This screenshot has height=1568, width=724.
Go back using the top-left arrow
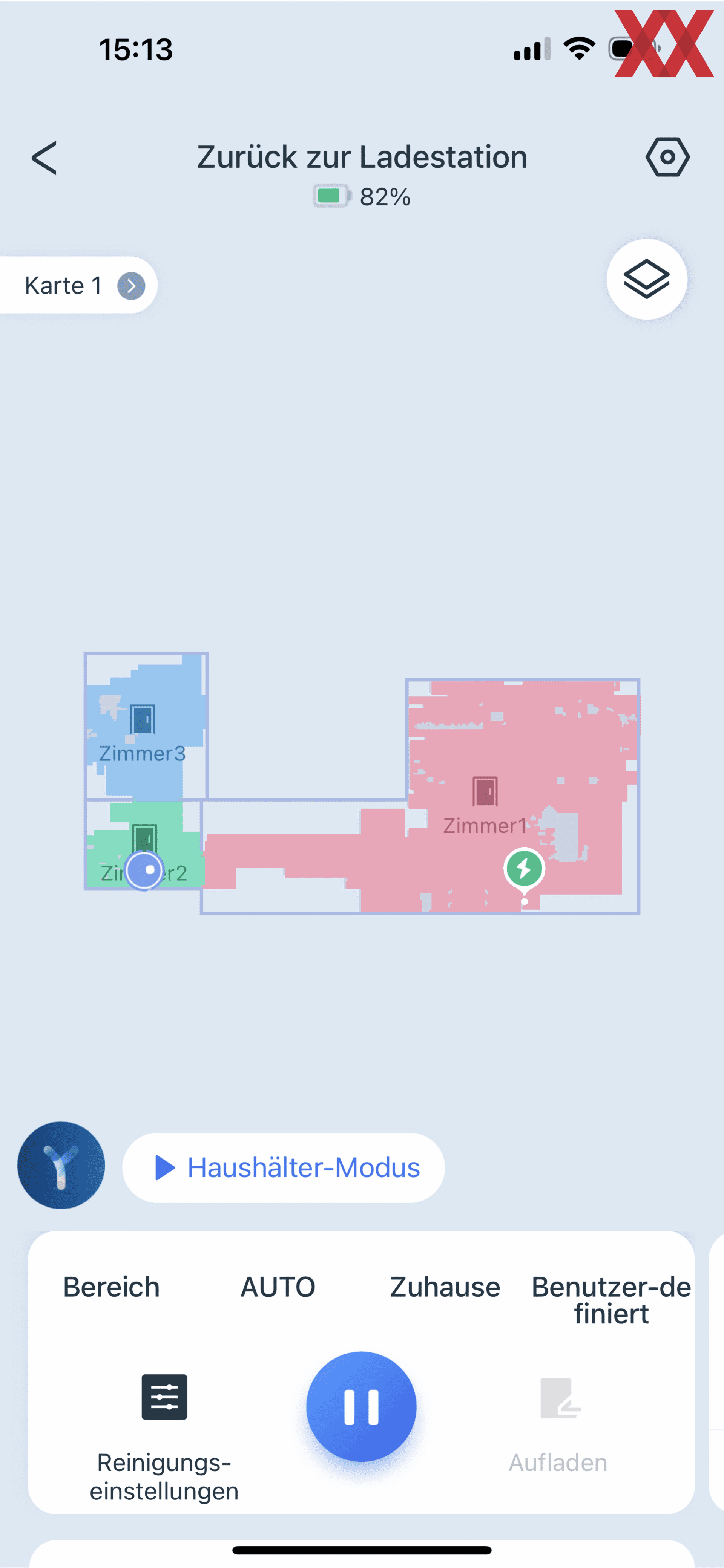click(x=44, y=158)
